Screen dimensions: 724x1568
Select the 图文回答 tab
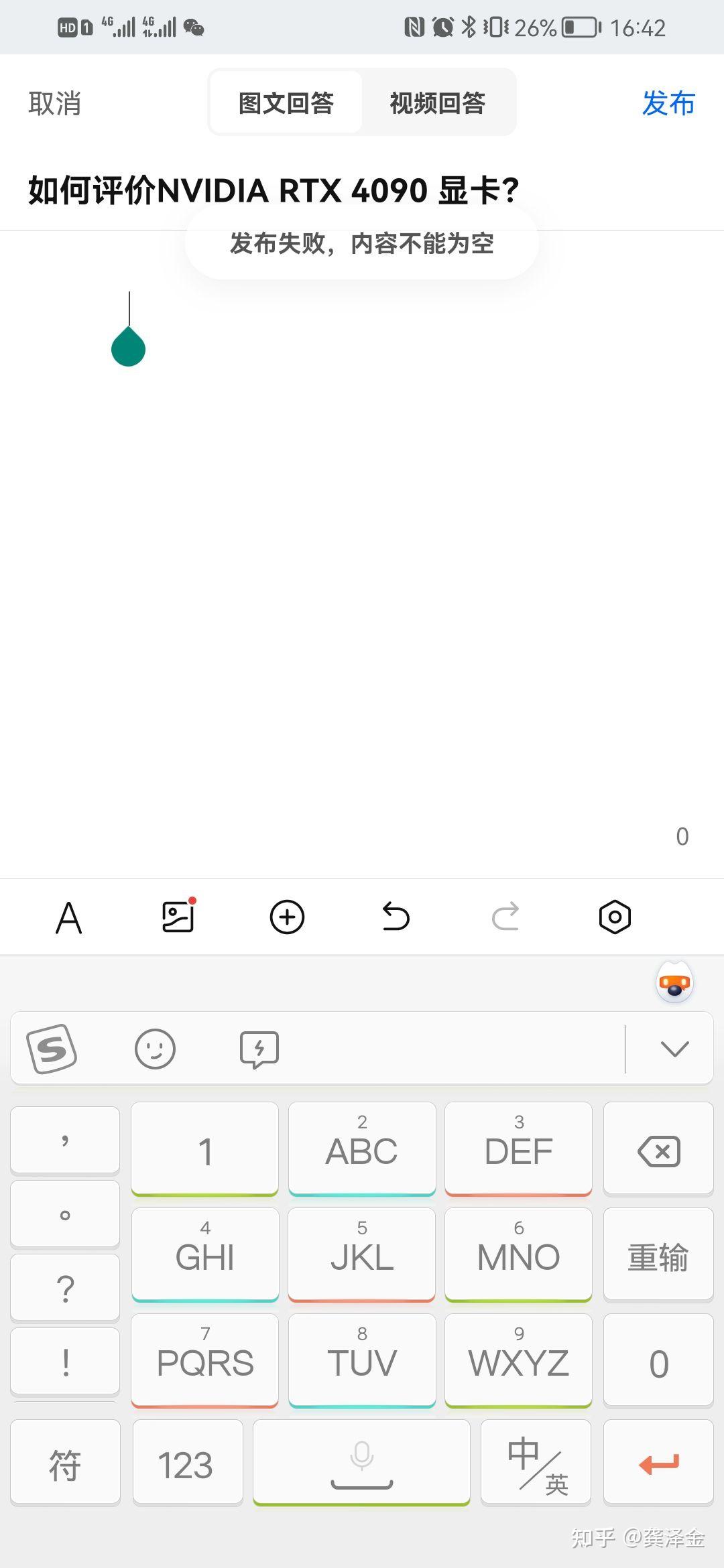[286, 103]
